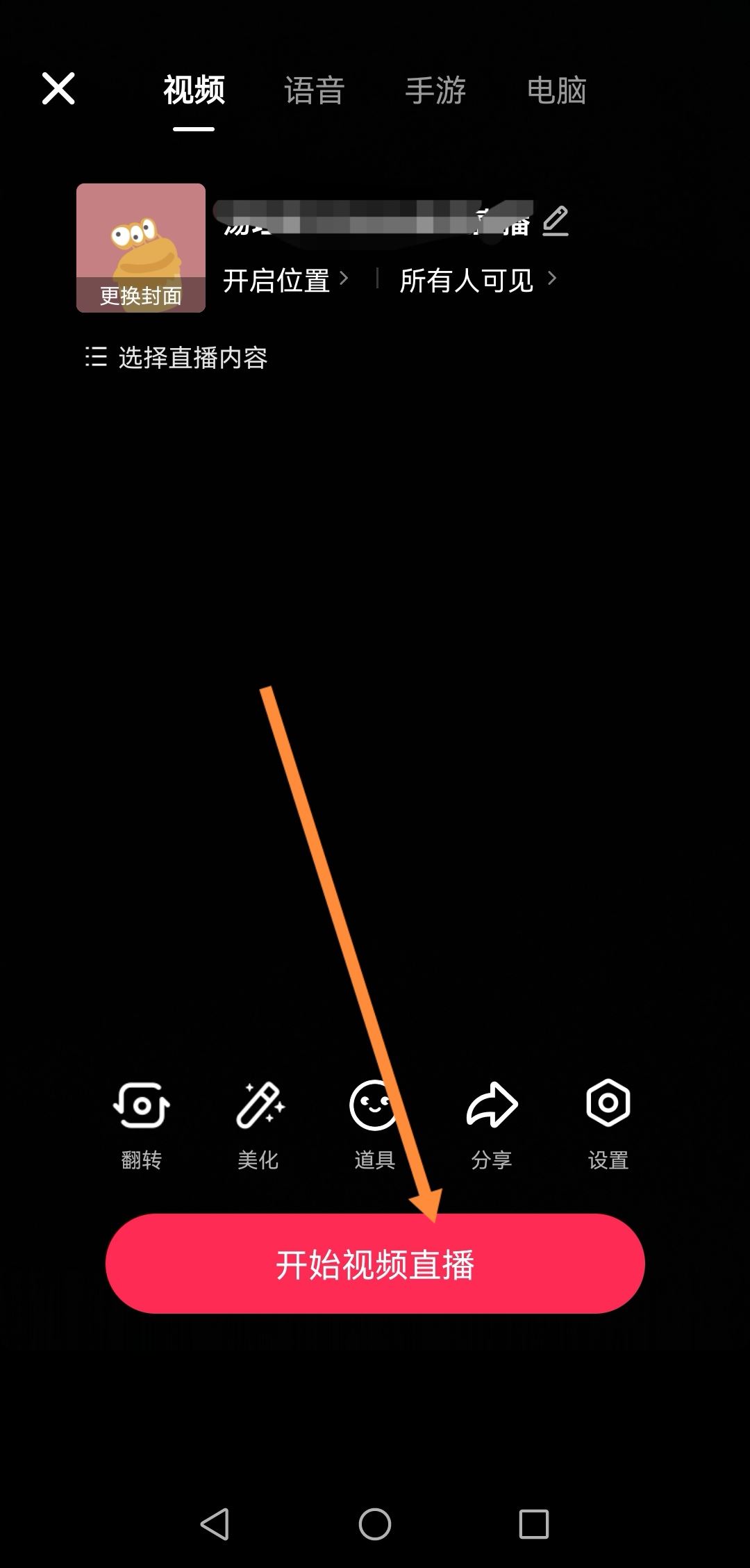The height and width of the screenshot is (1568, 750).
Task: Open the 开启位置 location option
Action: click(285, 281)
